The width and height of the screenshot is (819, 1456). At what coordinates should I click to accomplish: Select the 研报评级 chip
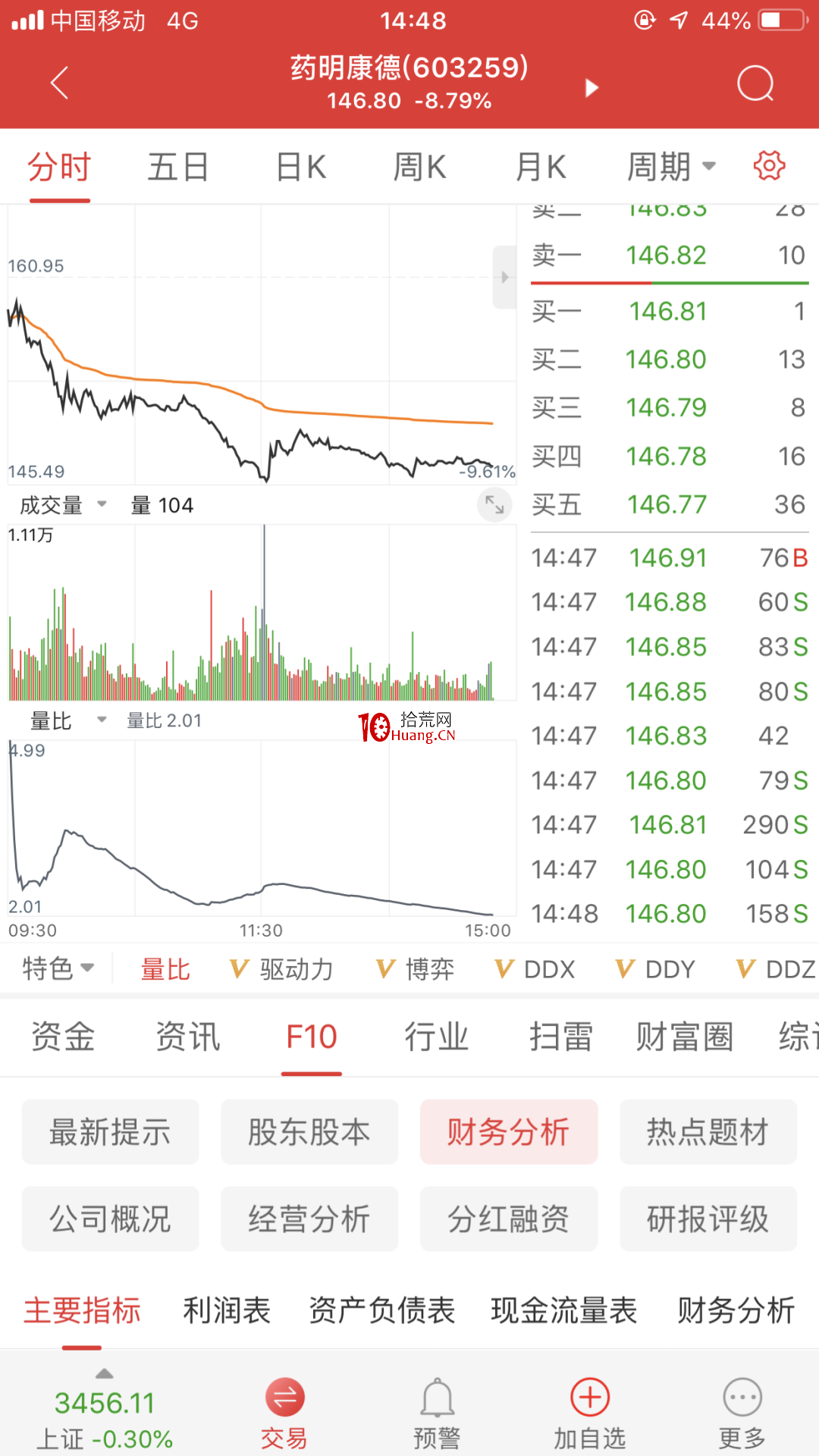coord(708,1219)
